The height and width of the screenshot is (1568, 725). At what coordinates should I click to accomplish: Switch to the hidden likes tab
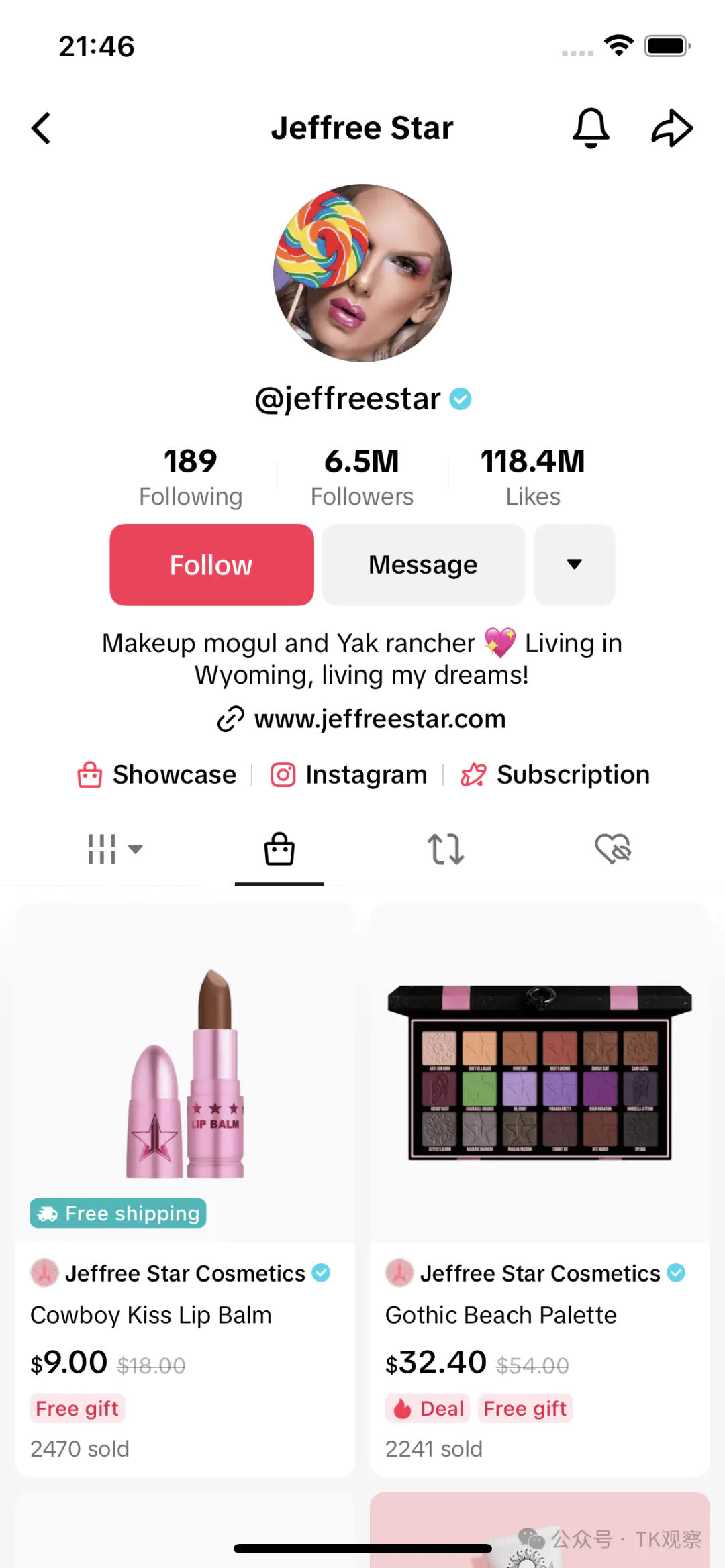pos(613,849)
